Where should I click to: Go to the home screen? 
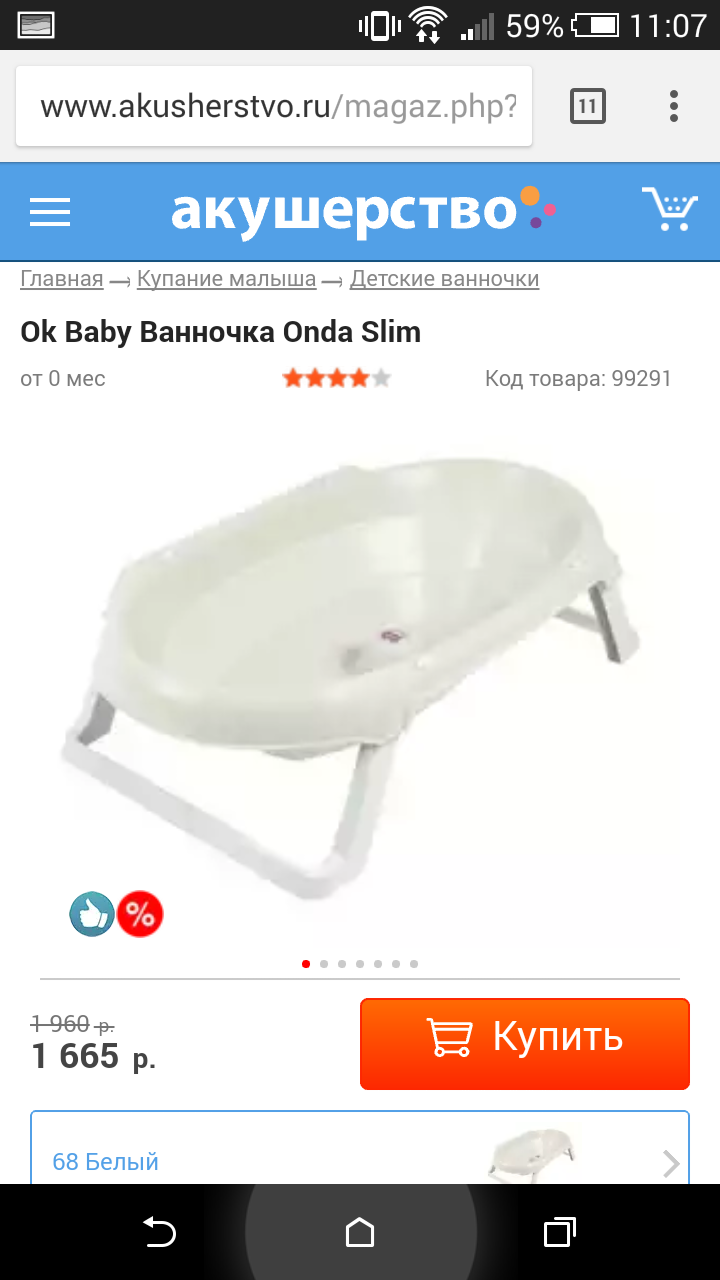tap(360, 1232)
